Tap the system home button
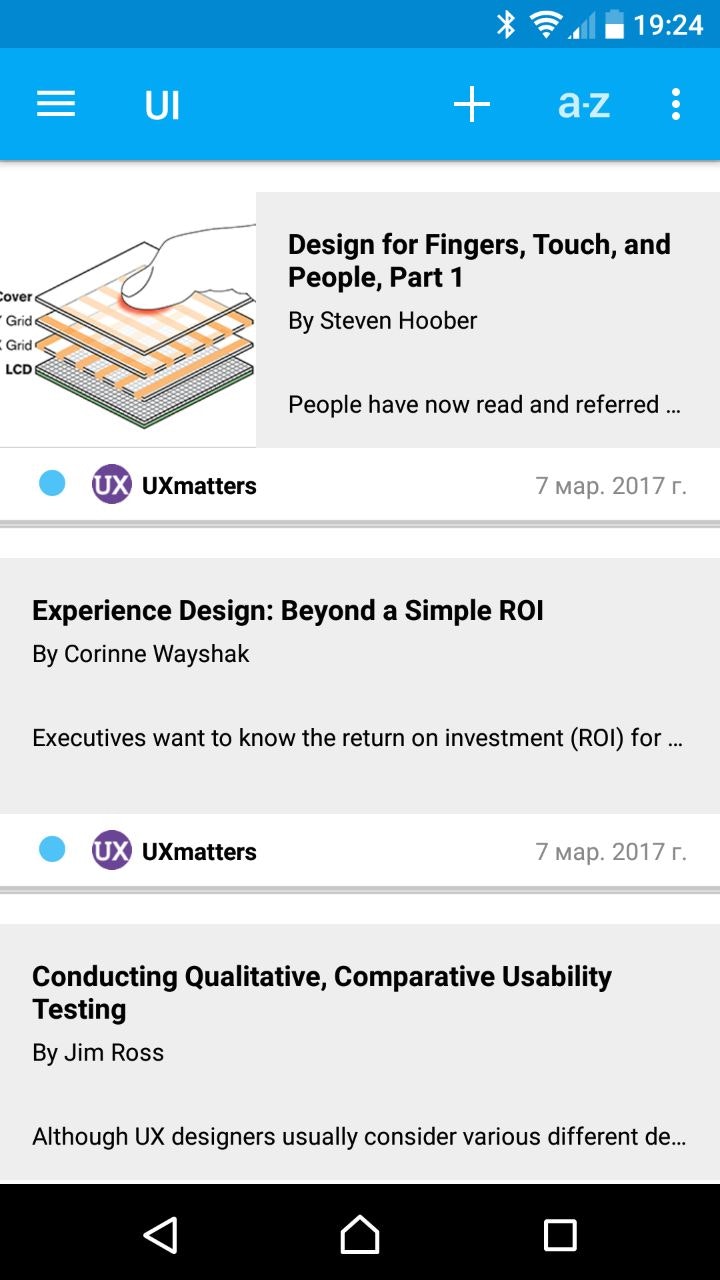This screenshot has height=1280, width=720. [x=360, y=1234]
